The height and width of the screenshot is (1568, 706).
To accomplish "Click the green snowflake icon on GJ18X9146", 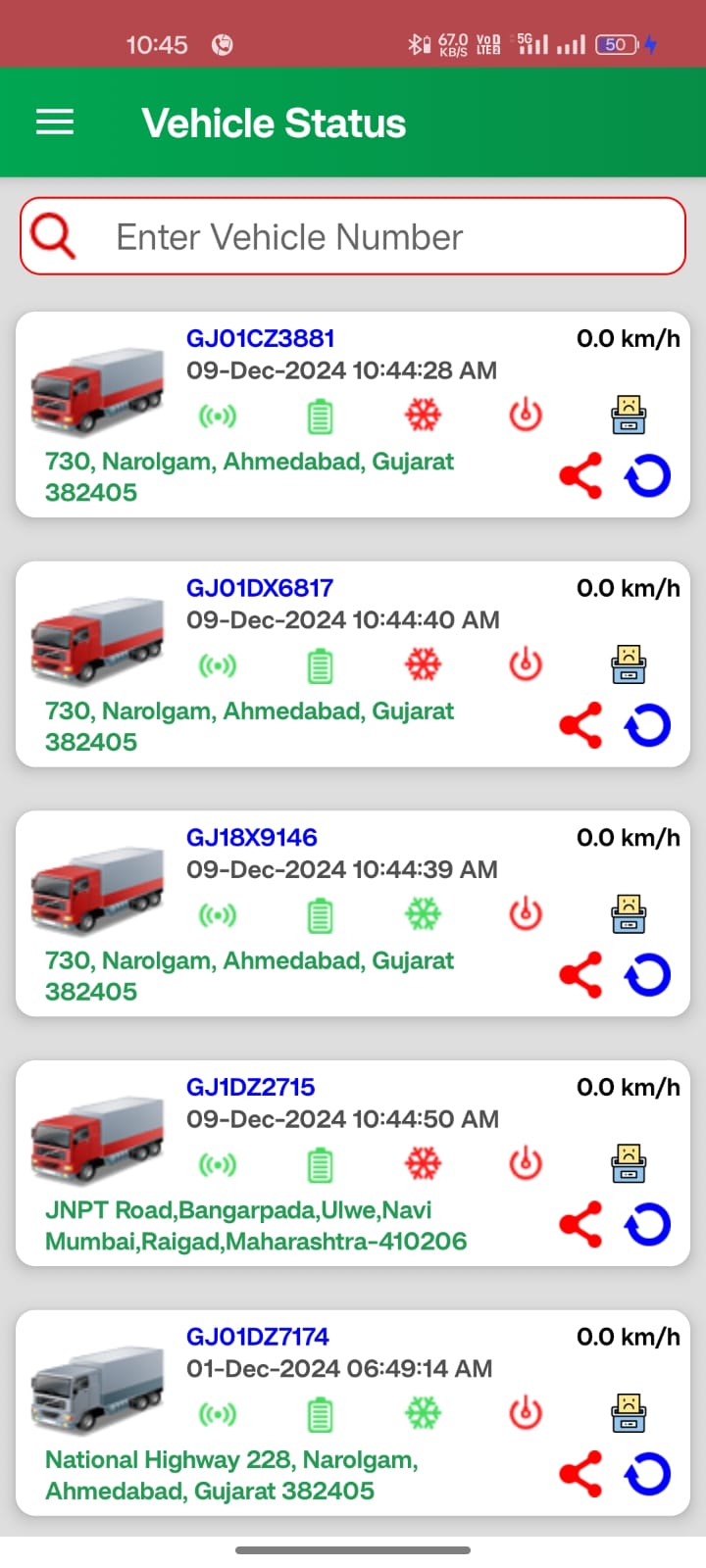I will pyautogui.click(x=423, y=913).
